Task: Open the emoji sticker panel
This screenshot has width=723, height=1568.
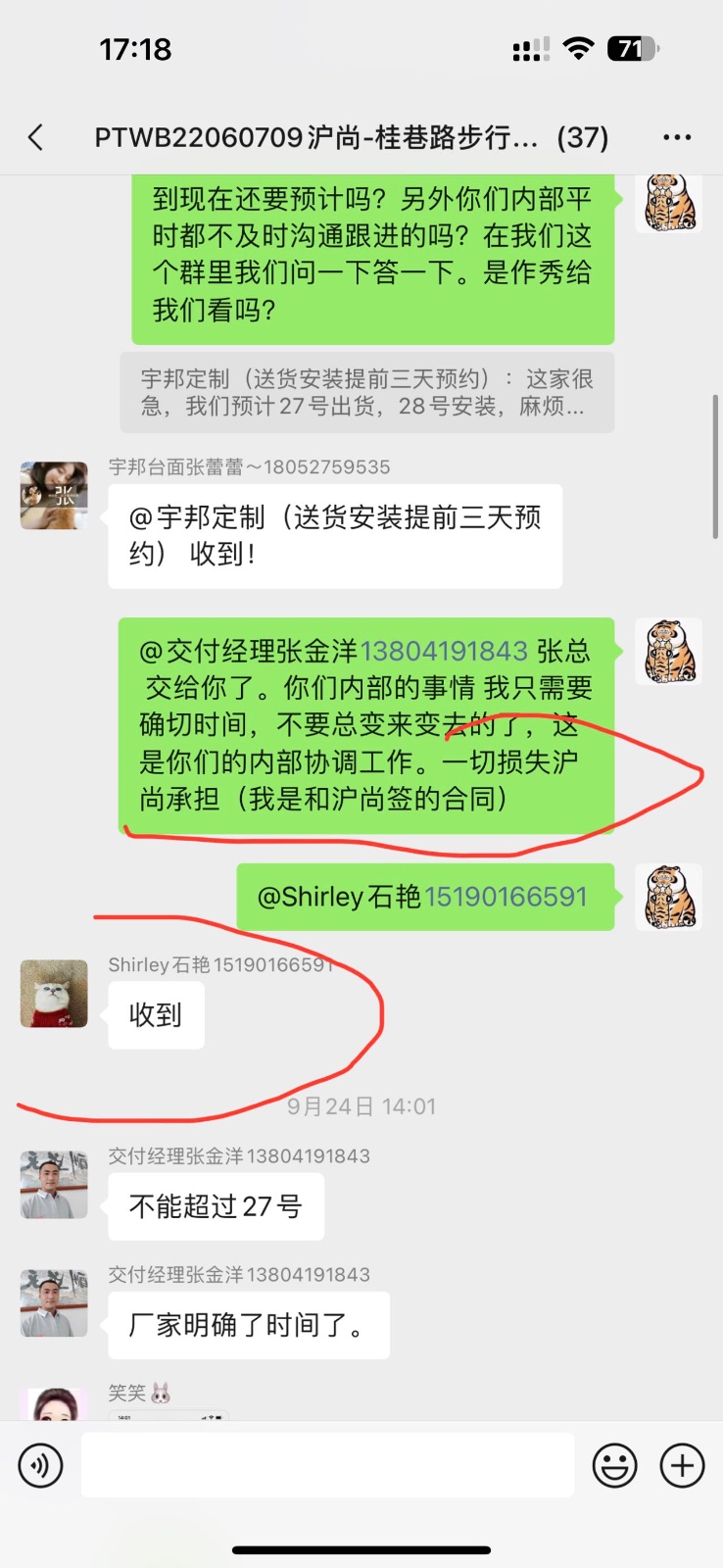Action: (x=614, y=1466)
